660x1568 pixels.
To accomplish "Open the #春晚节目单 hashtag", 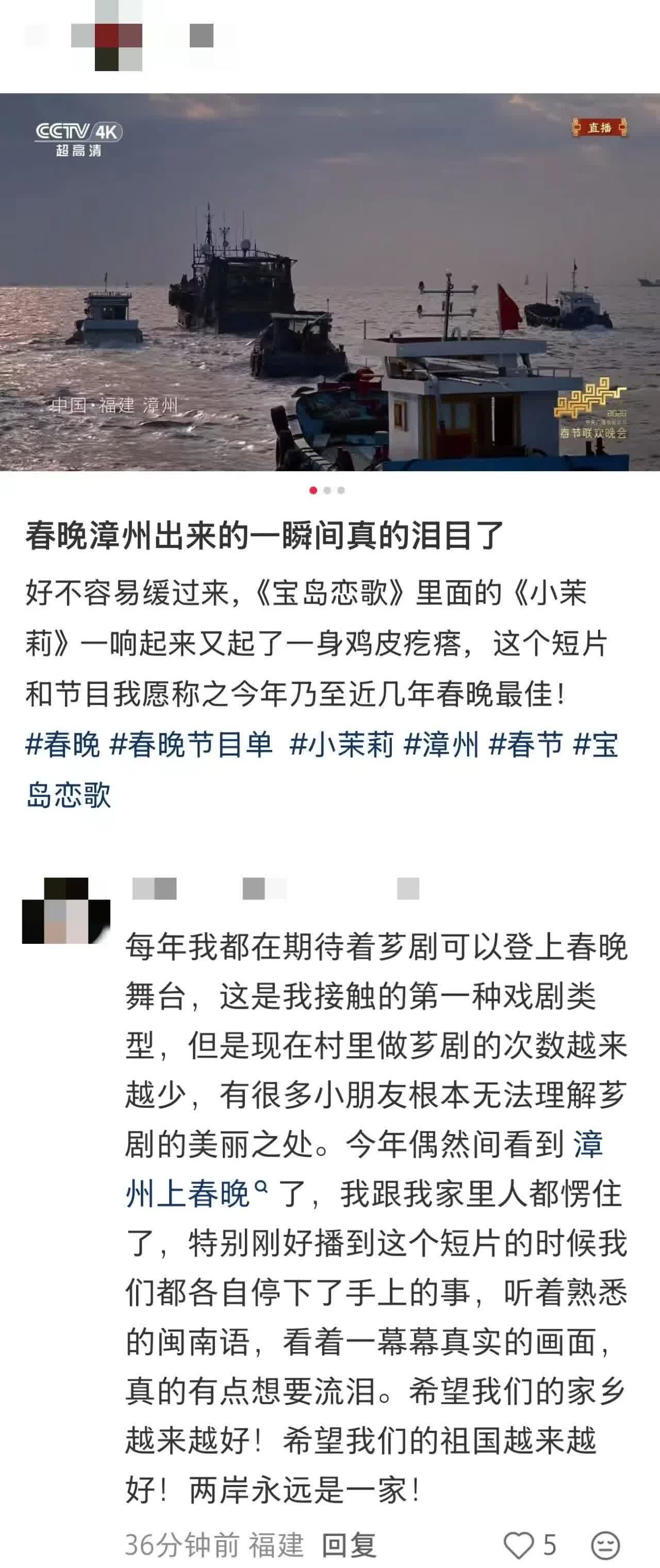I will click(x=191, y=744).
